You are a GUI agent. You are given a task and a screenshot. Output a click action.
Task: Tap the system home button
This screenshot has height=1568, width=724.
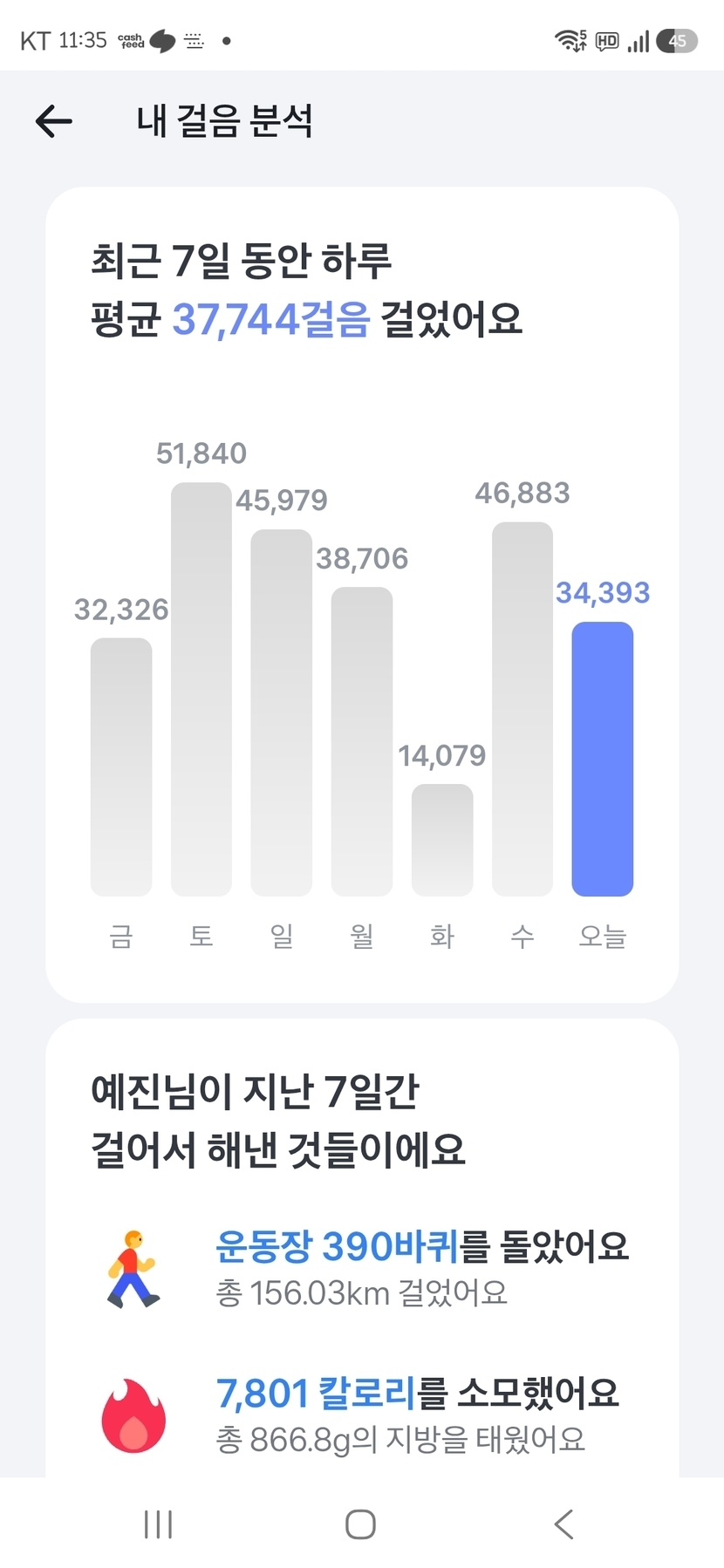(x=360, y=1524)
